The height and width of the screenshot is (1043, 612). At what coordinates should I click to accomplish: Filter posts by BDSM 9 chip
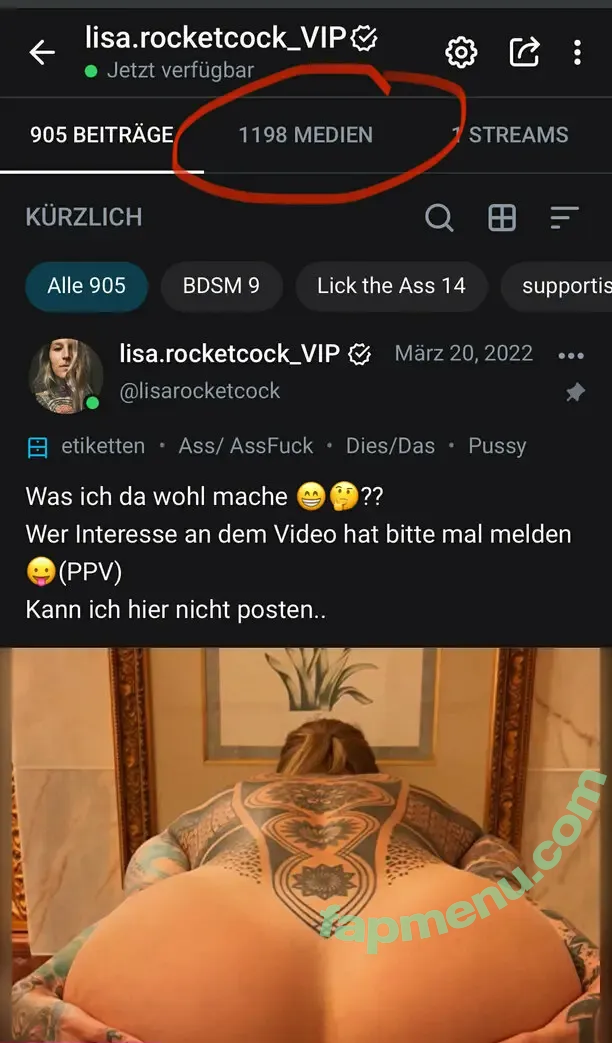coord(221,286)
